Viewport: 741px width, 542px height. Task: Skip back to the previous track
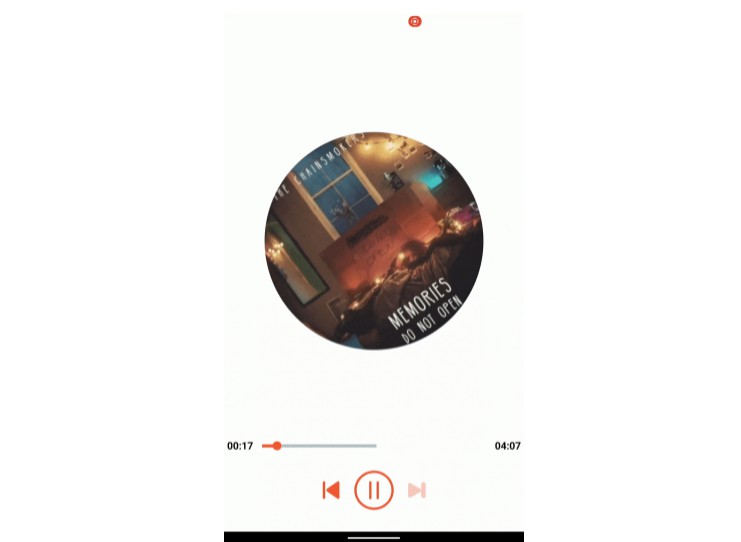point(331,490)
